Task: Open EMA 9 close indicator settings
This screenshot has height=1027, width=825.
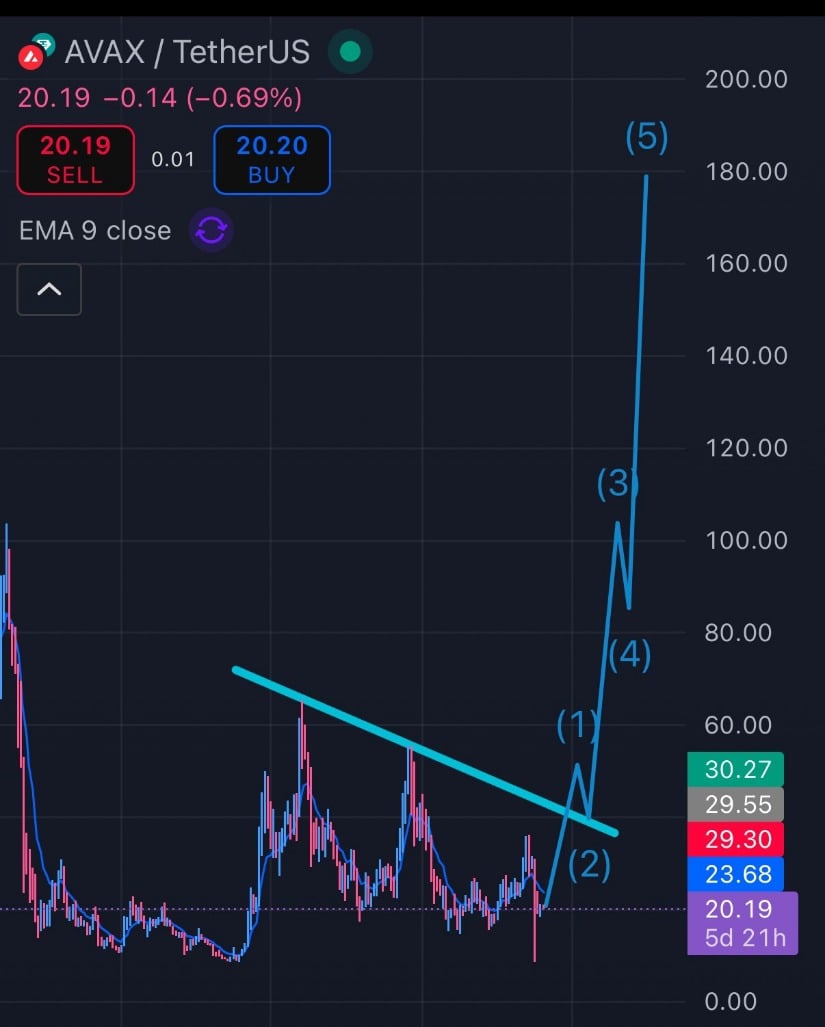Action: click(x=95, y=231)
